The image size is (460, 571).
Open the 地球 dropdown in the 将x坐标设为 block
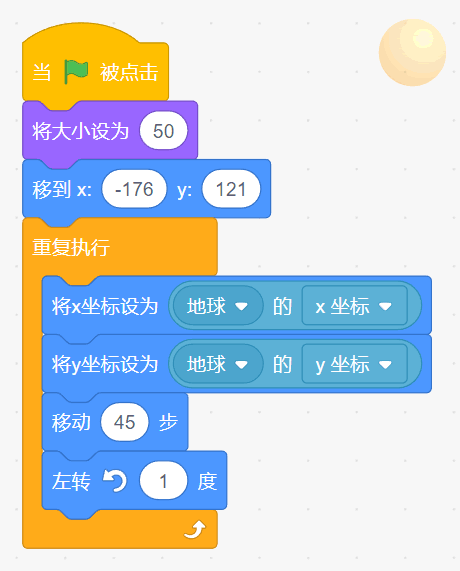(x=218, y=306)
